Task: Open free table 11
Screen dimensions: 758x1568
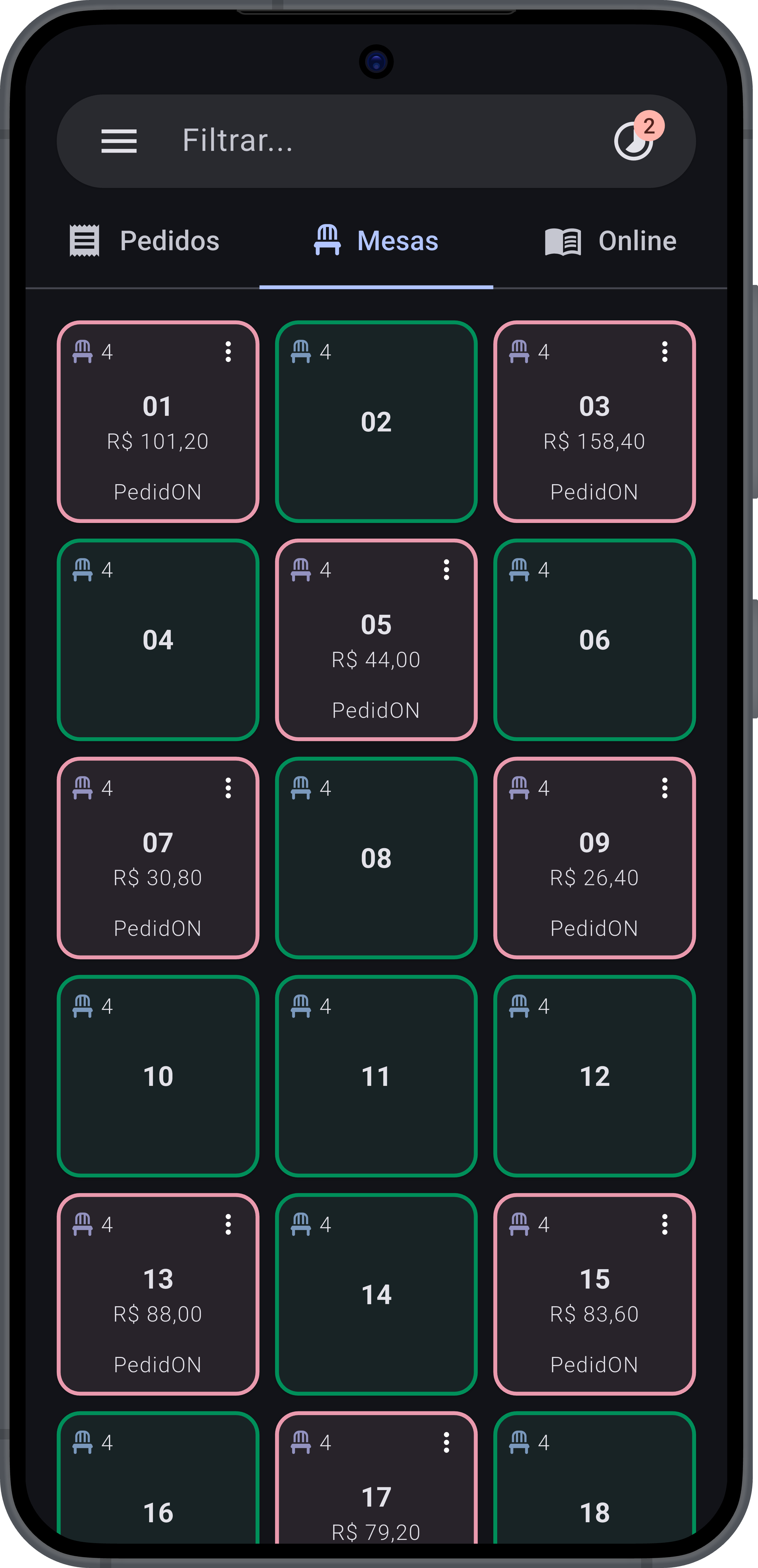Action: pyautogui.click(x=376, y=1076)
